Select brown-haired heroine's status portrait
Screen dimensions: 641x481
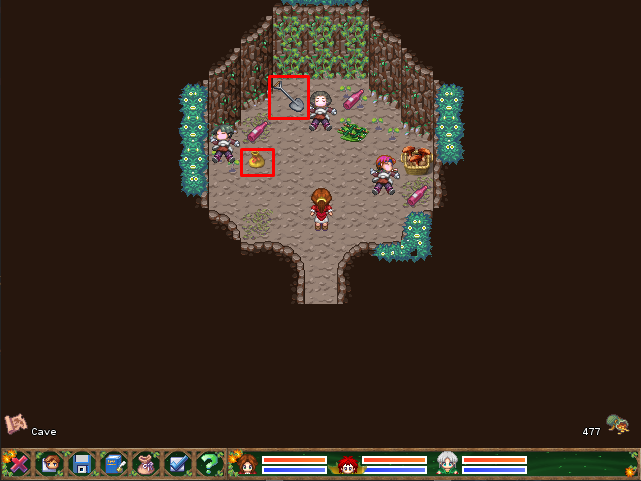(245, 463)
